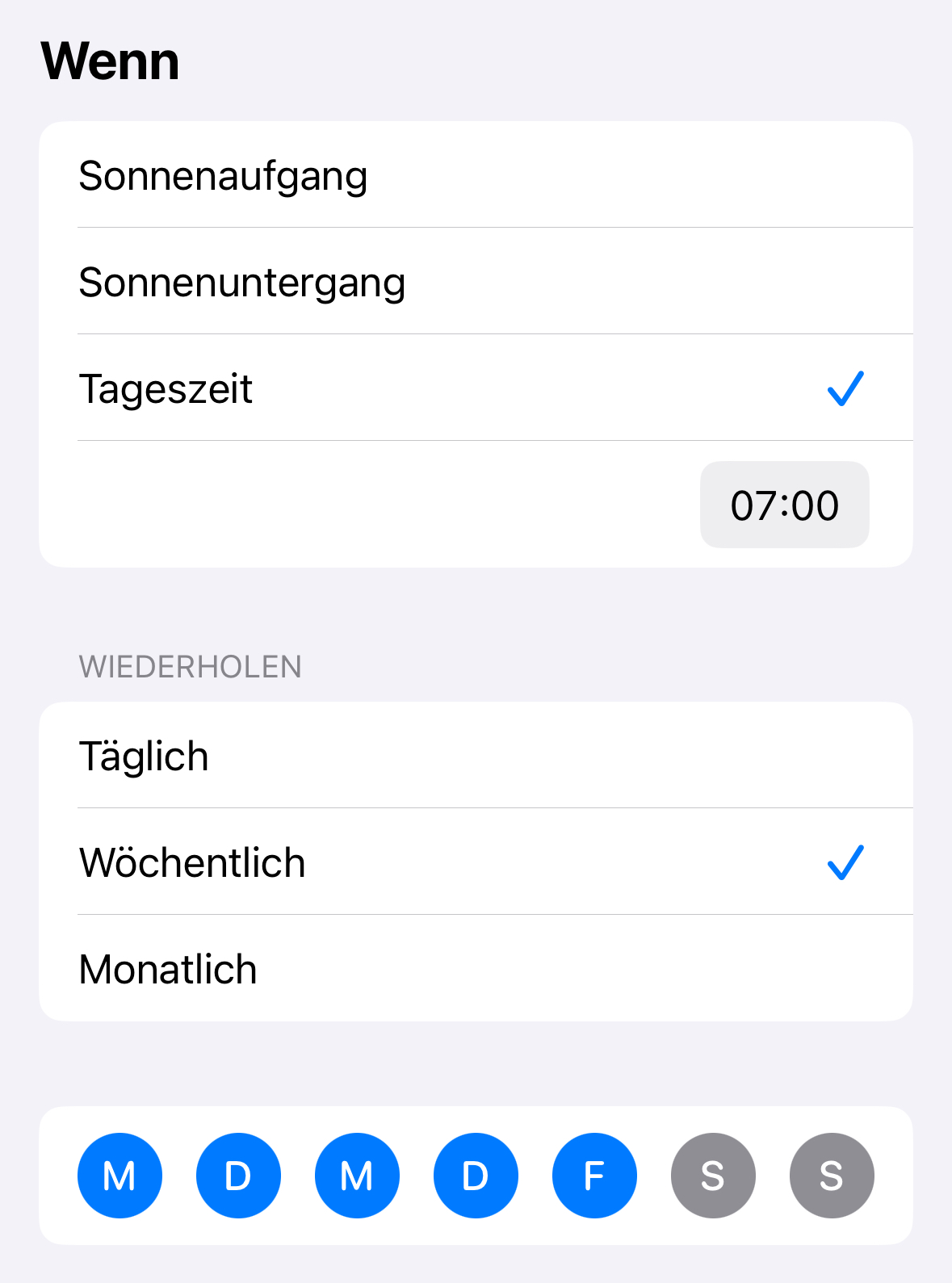This screenshot has width=952, height=1283.
Task: Choose the Sonnenuntergang option
Action: pyautogui.click(x=475, y=282)
